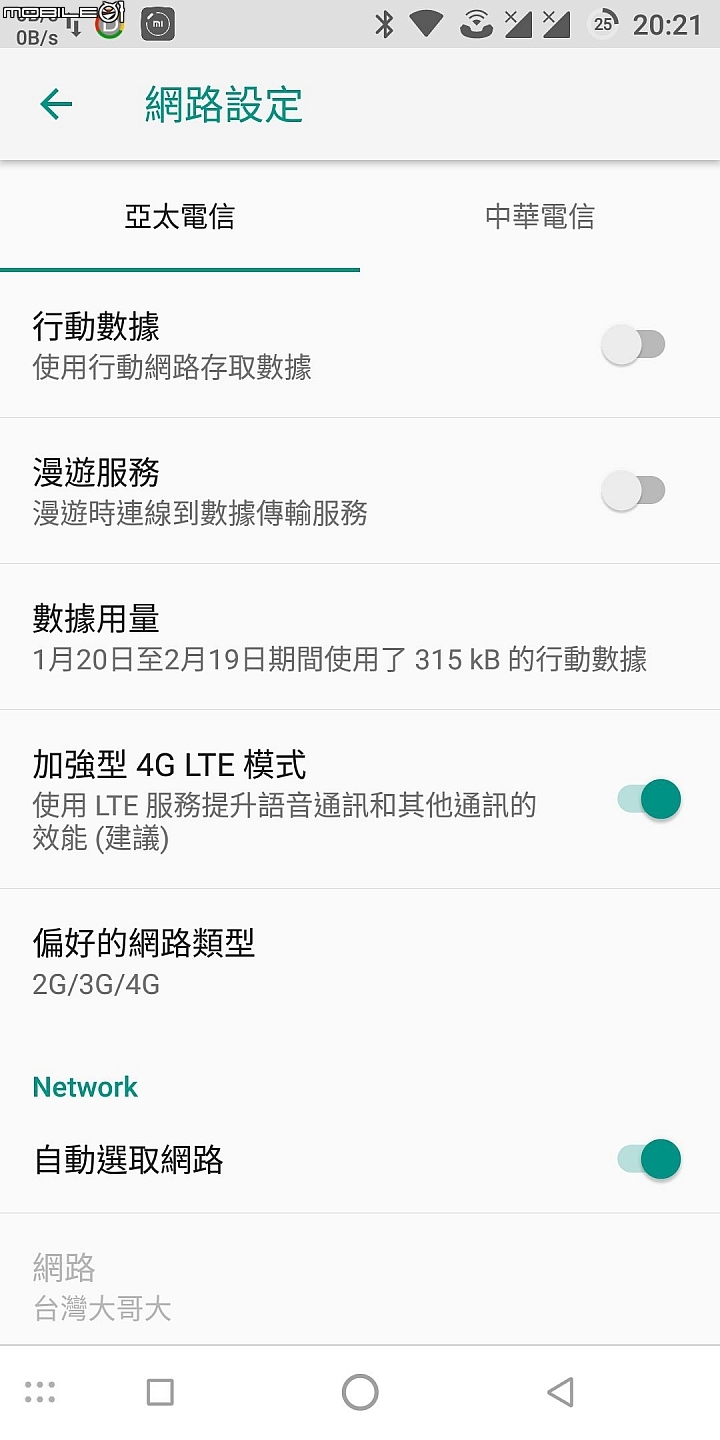Disable 加強型 4G LTE 模式
This screenshot has width=720, height=1440.
pyautogui.click(x=649, y=799)
